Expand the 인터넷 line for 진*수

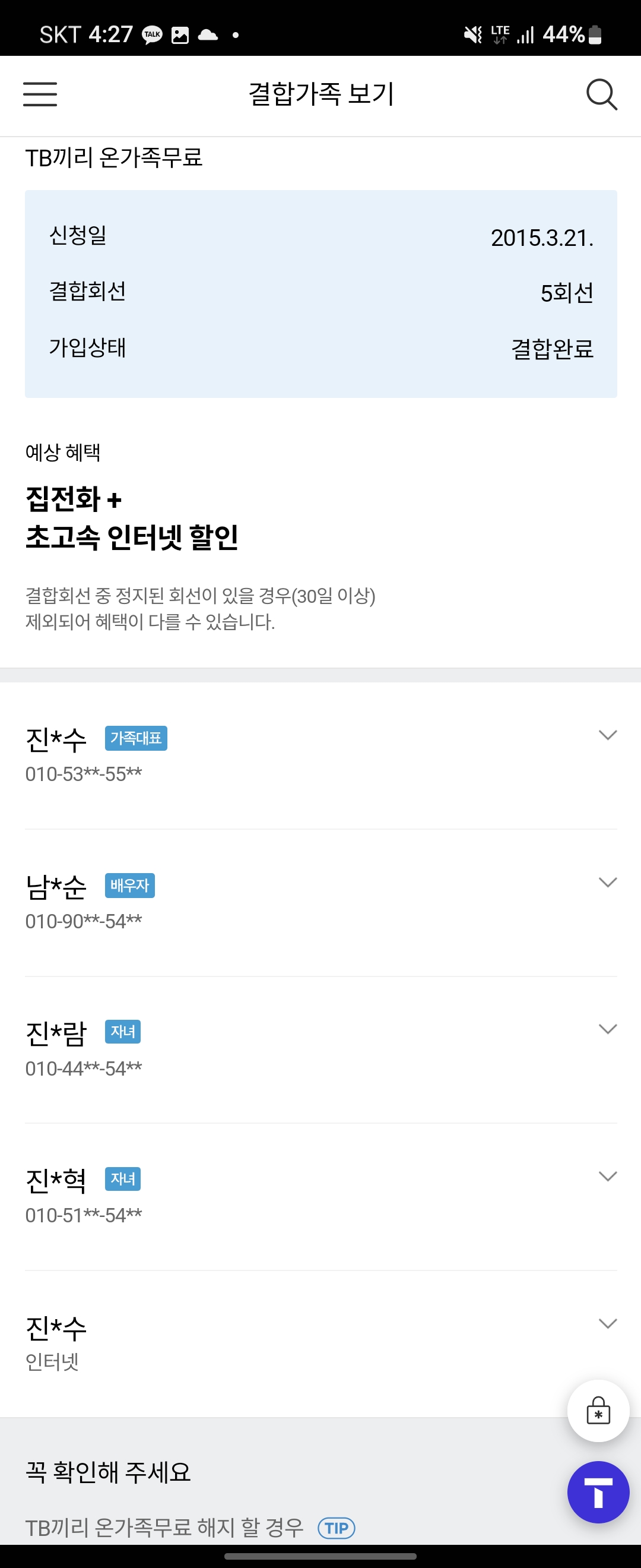pyautogui.click(x=608, y=1323)
